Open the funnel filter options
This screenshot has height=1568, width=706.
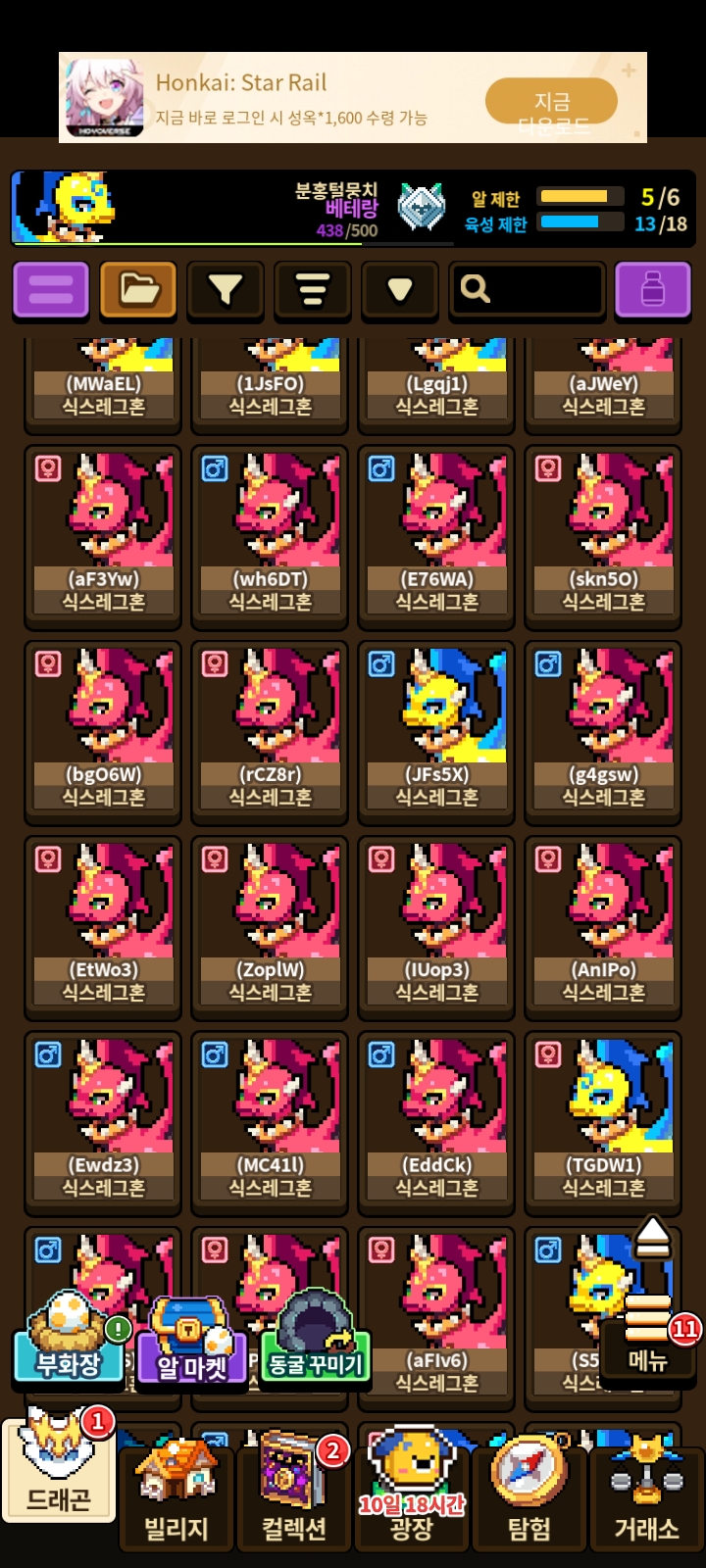click(226, 290)
